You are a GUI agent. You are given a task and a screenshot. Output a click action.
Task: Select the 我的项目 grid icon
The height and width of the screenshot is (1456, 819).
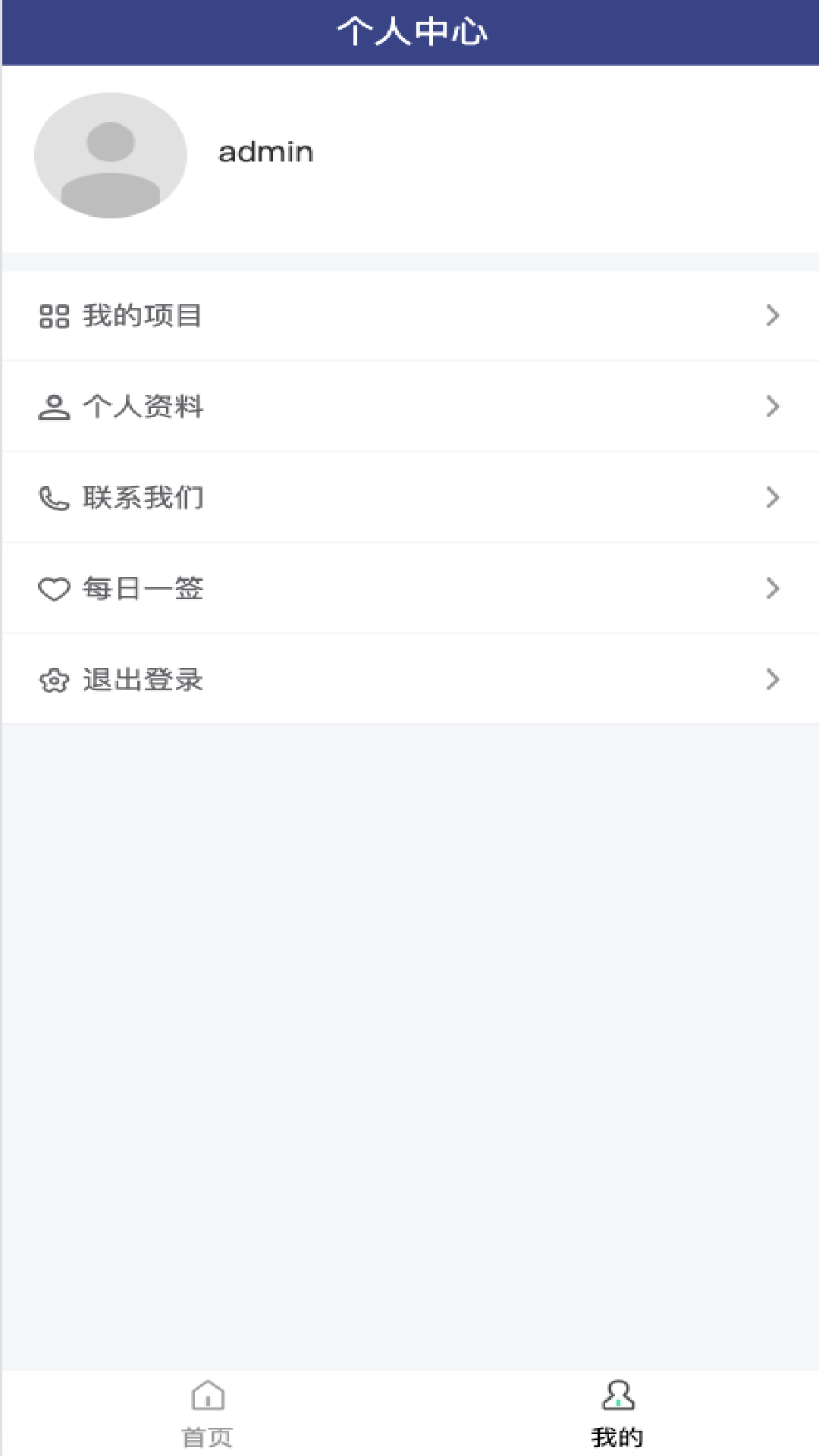pos(54,316)
